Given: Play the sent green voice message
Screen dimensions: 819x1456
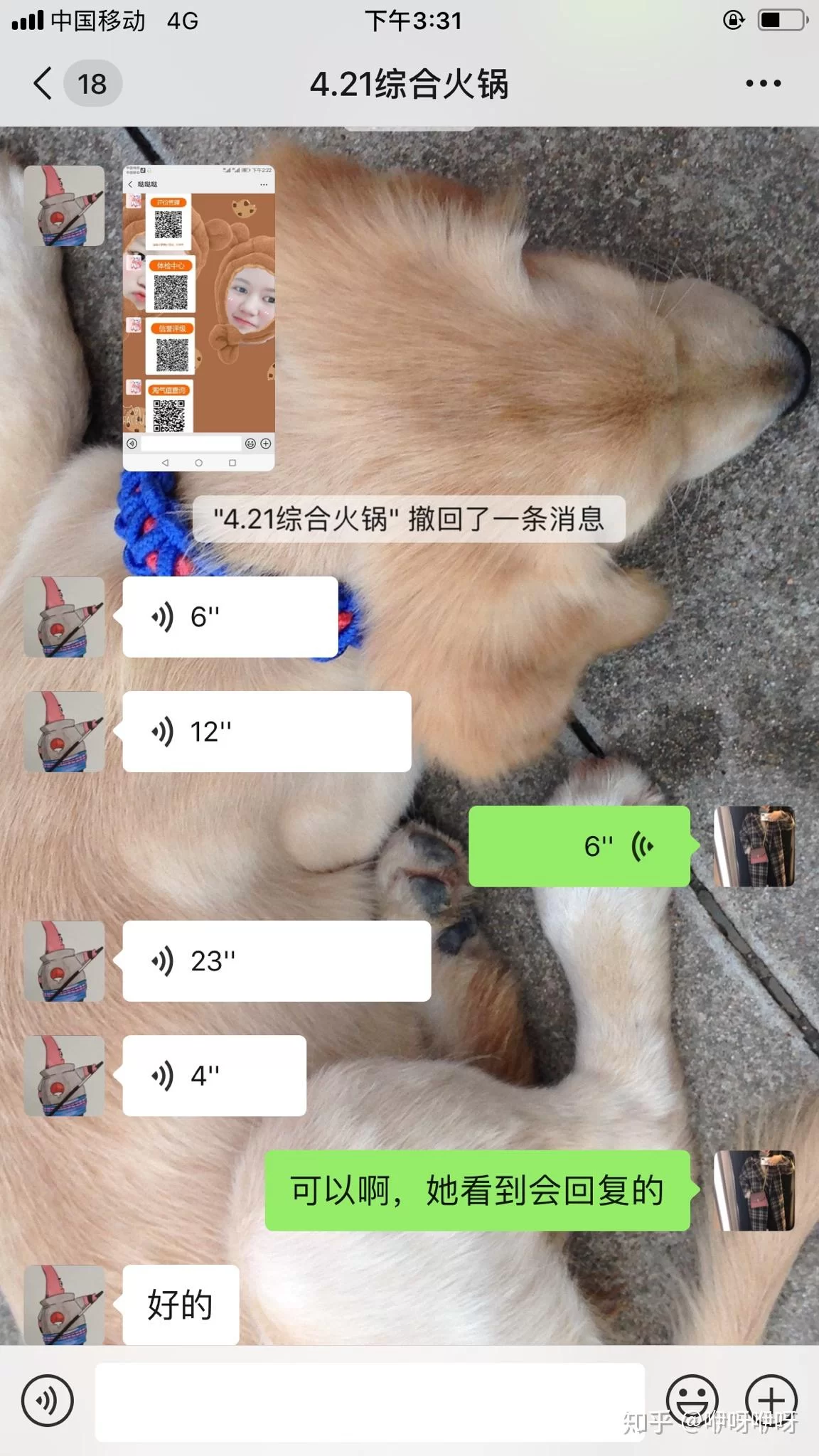Looking at the screenshot, I should coord(579,846).
